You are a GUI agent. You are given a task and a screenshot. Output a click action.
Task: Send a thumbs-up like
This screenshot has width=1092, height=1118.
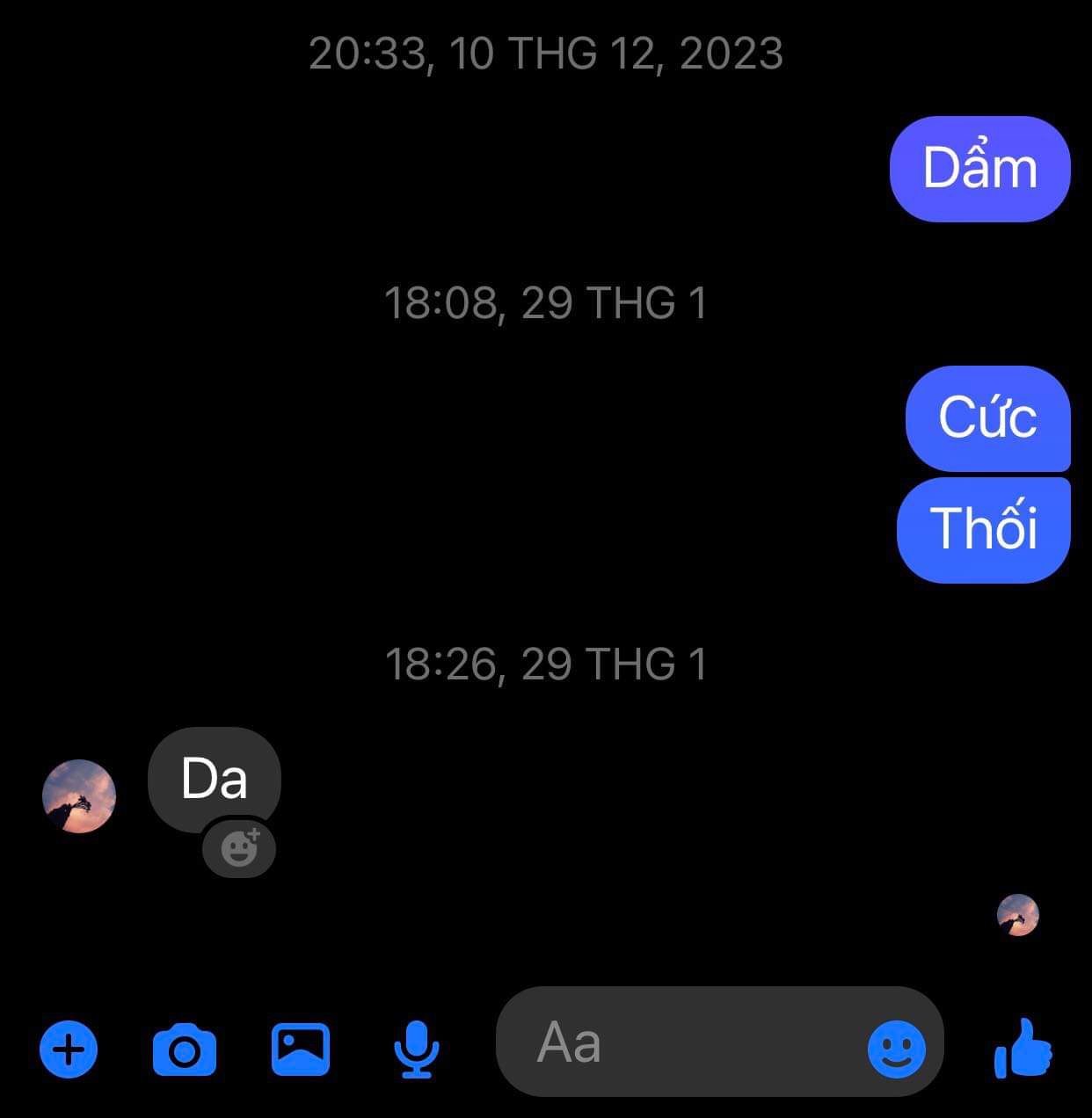coord(1023,1048)
